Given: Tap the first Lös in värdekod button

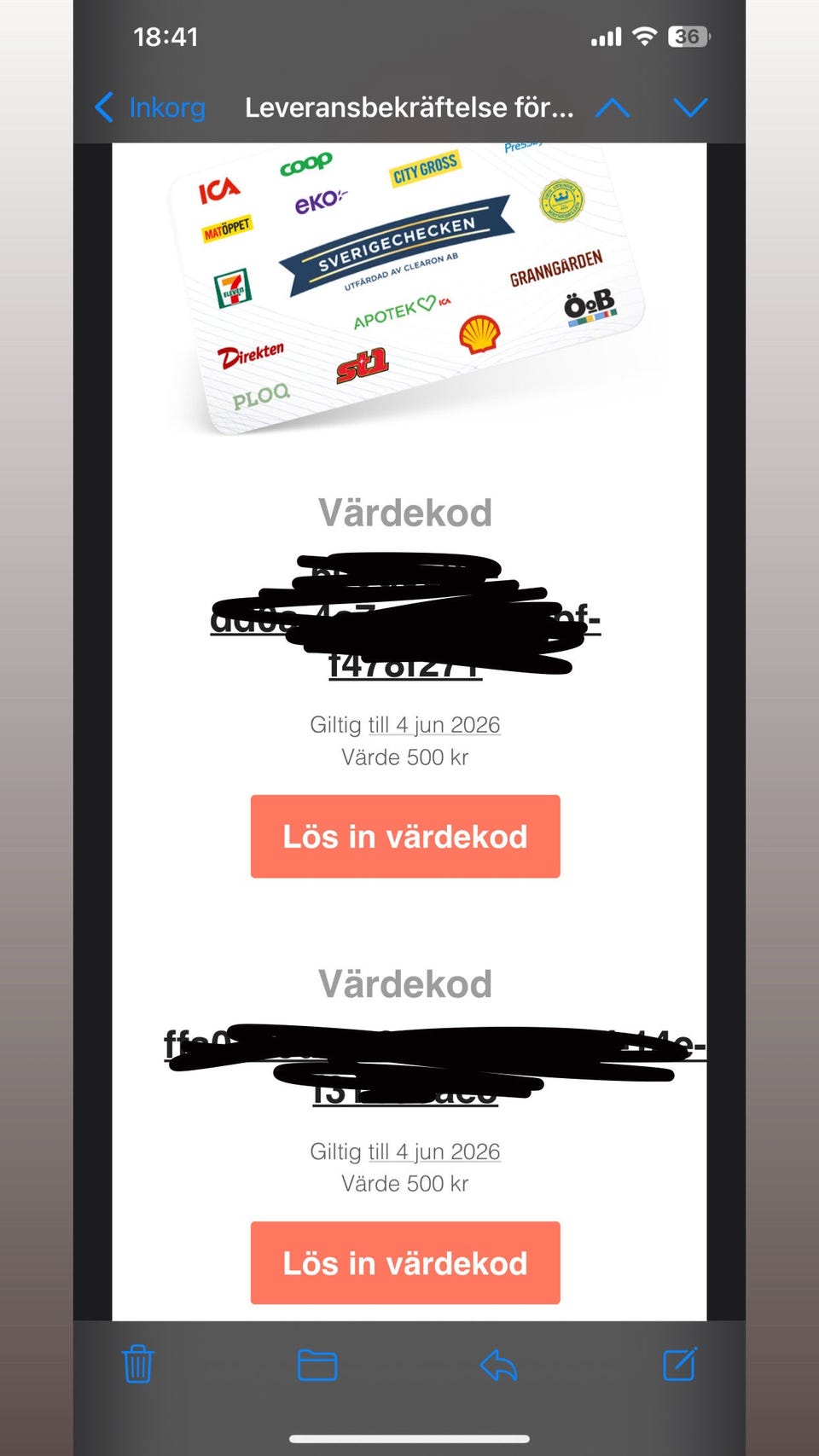Looking at the screenshot, I should pos(405,836).
